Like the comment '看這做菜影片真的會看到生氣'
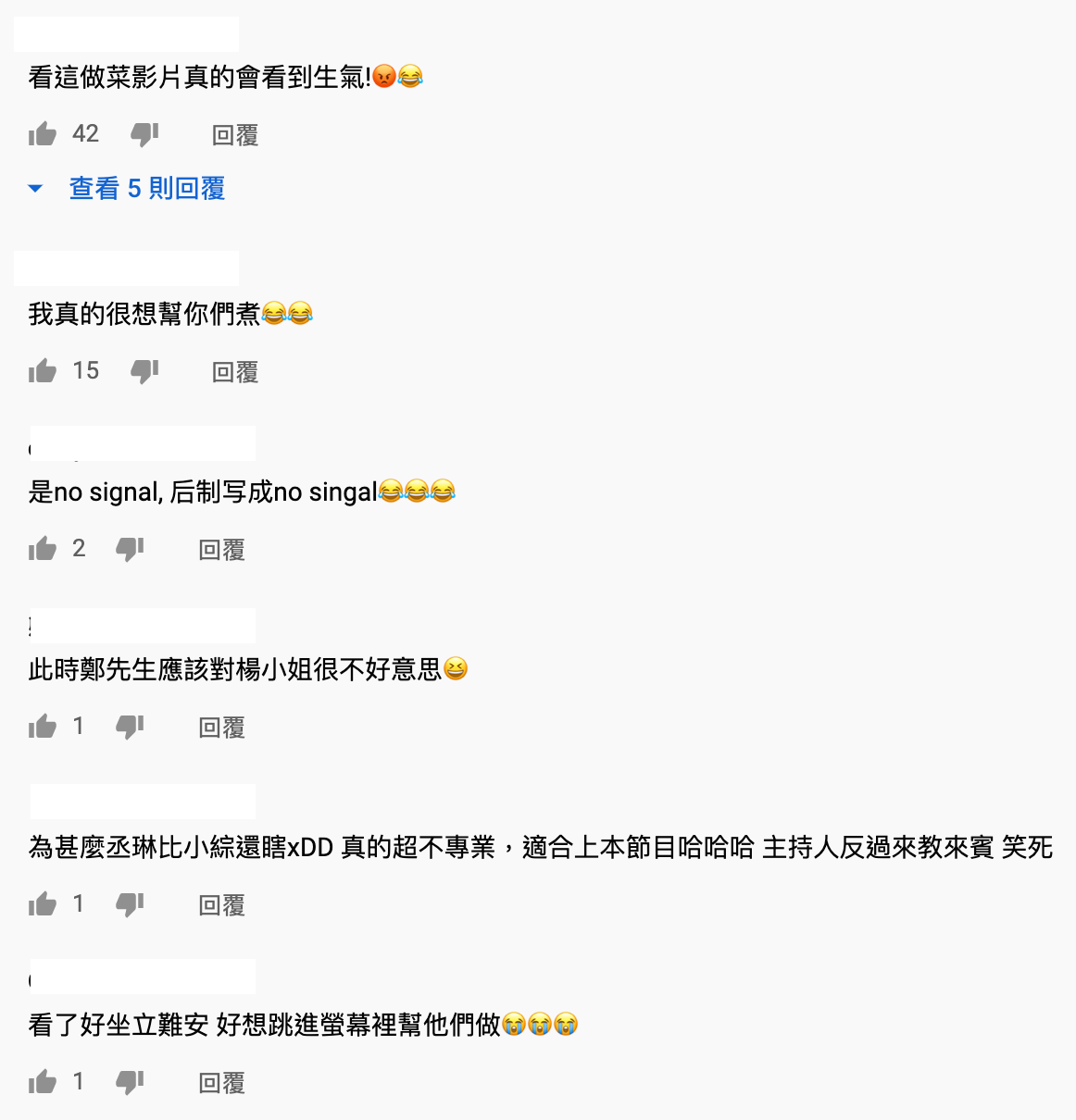The image size is (1076, 1120). click(x=43, y=134)
